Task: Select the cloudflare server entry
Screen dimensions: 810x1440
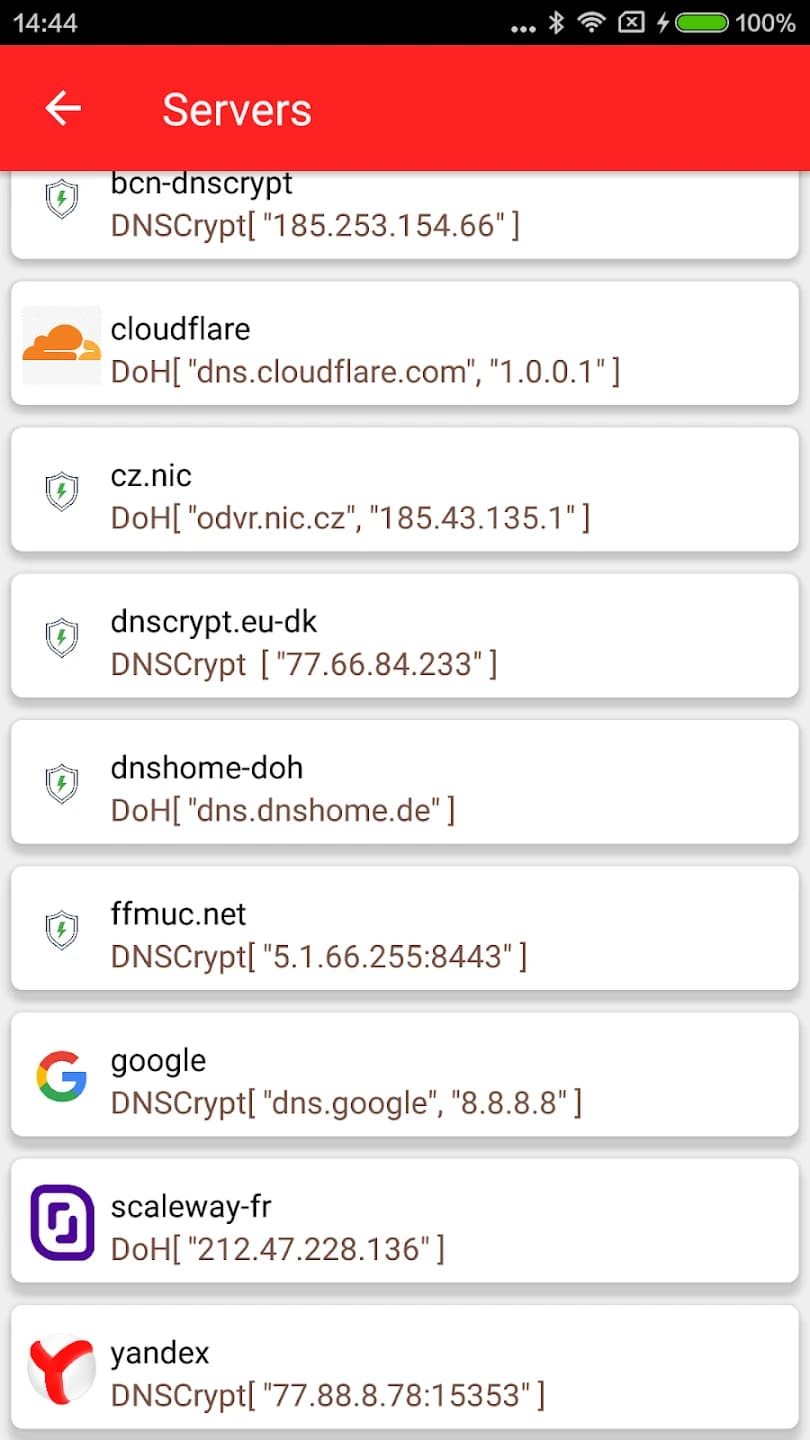Action: coord(405,345)
